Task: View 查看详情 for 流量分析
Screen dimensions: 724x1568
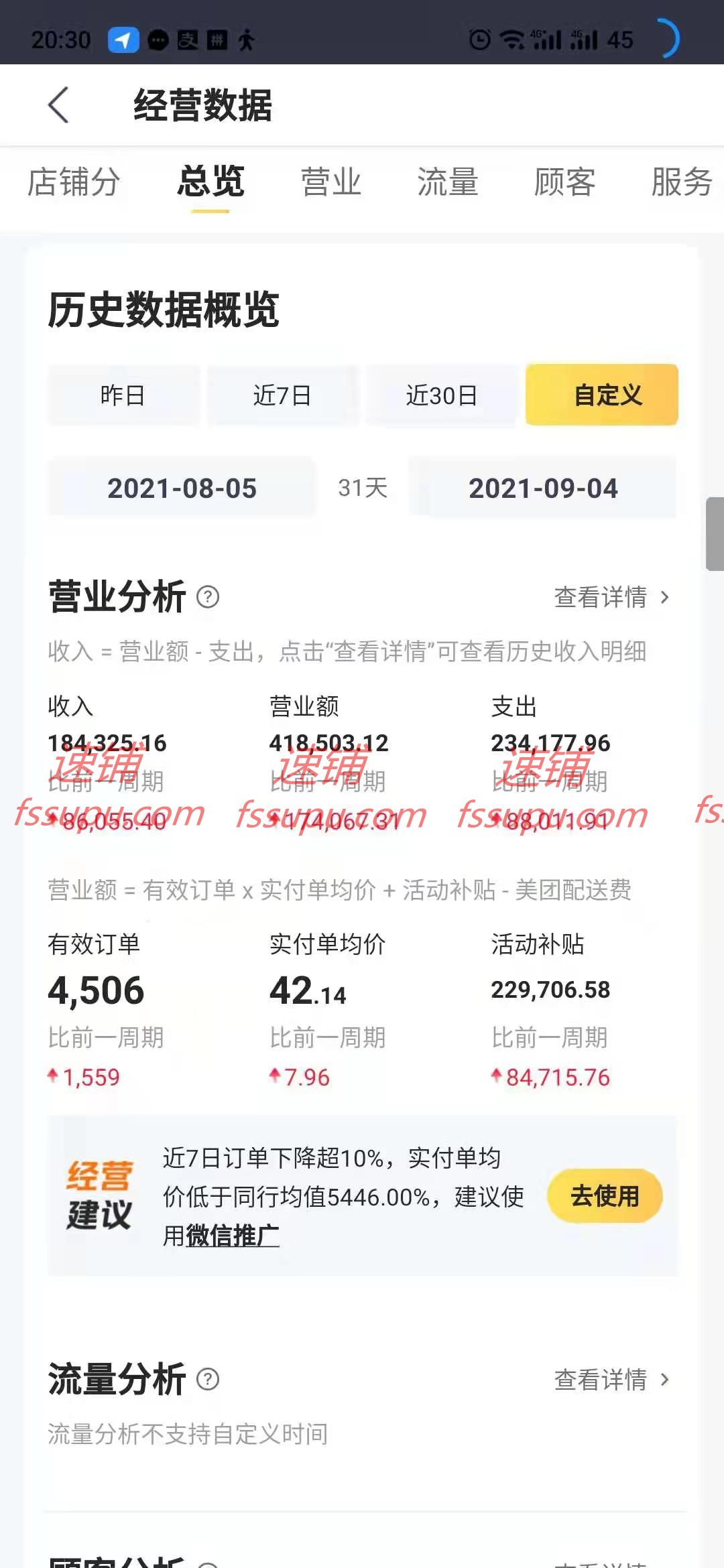Action: pyautogui.click(x=611, y=1380)
